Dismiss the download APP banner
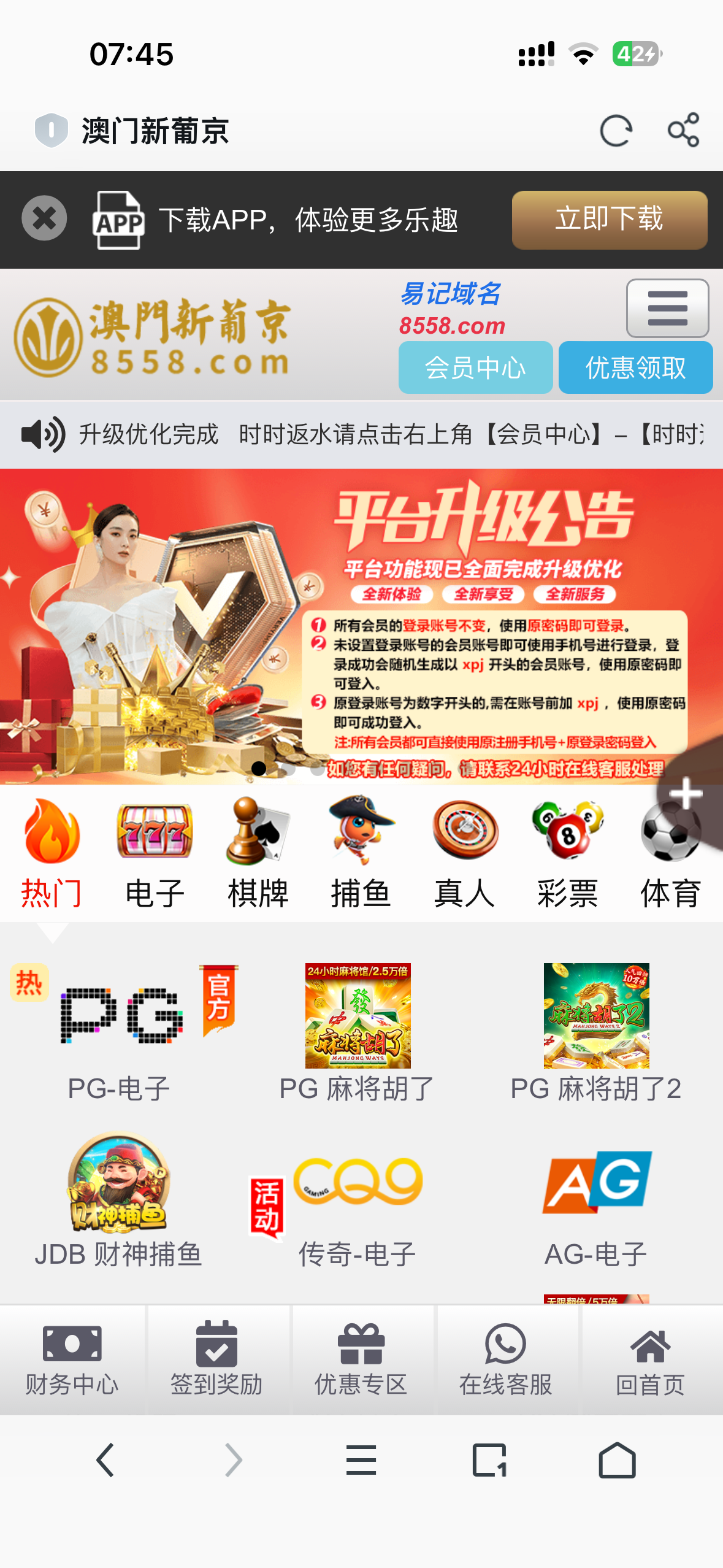 (44, 218)
